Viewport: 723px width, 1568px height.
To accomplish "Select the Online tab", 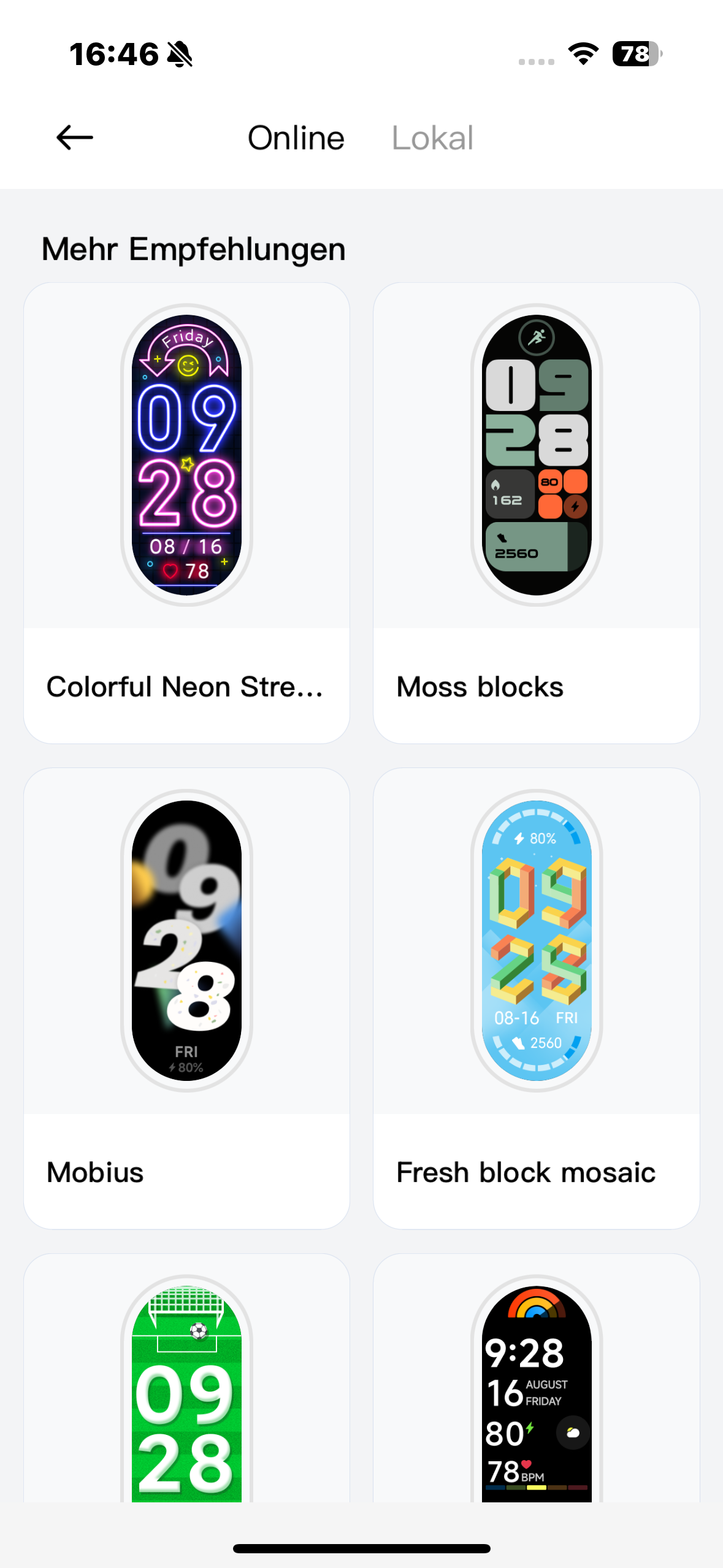I will [x=296, y=138].
